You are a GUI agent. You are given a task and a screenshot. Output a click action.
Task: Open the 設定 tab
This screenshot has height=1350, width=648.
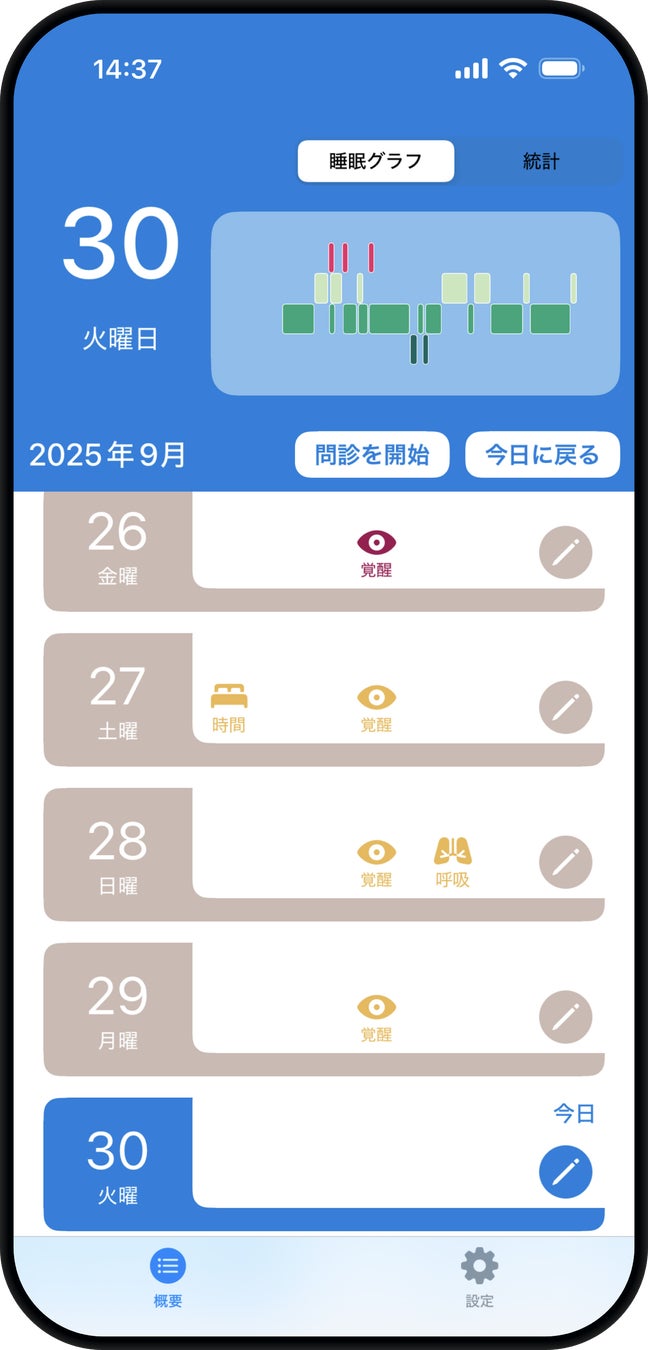tap(479, 1277)
